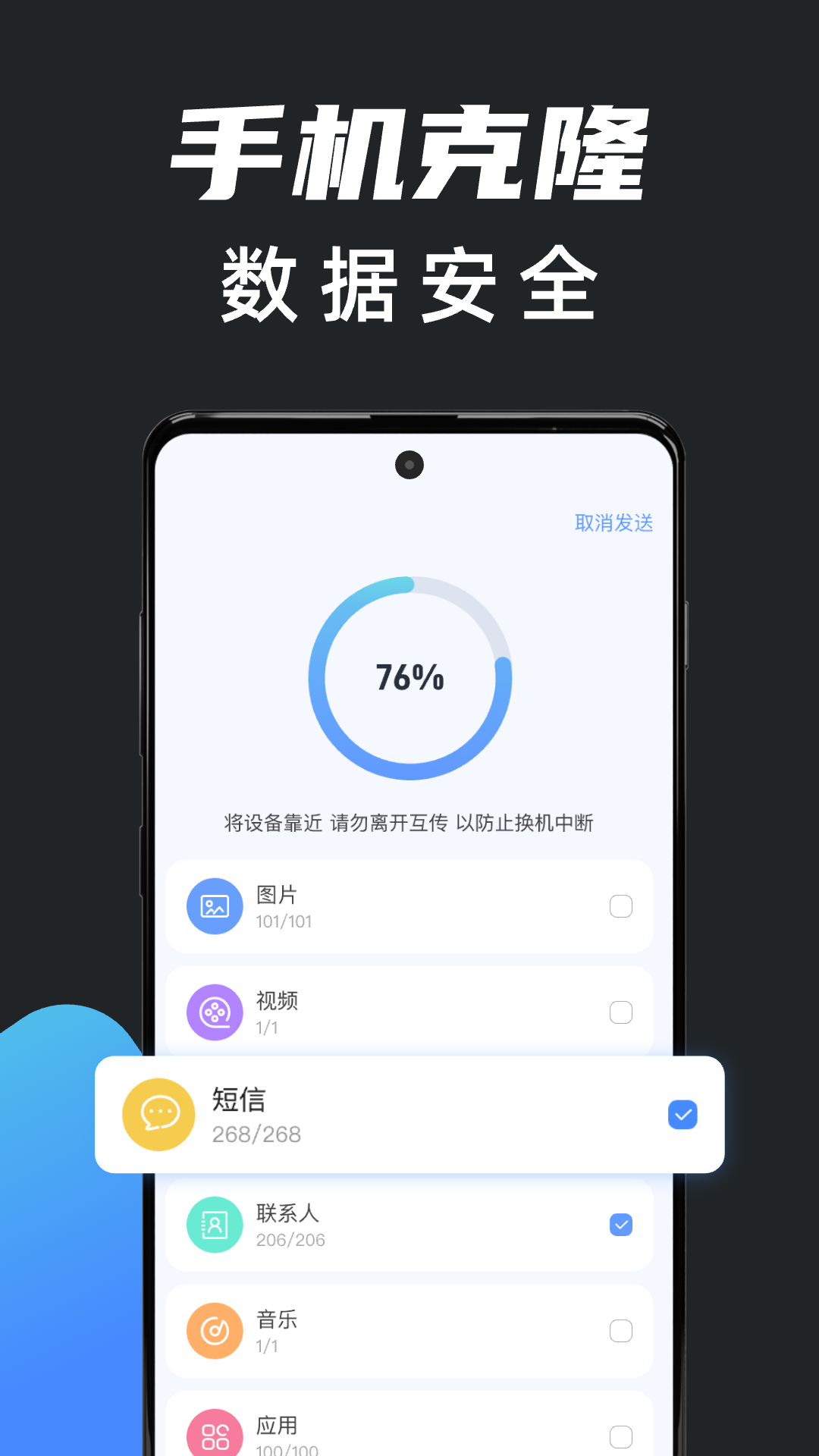819x1456 pixels.
Task: Select the 图片 picture category icon
Action: (x=214, y=906)
